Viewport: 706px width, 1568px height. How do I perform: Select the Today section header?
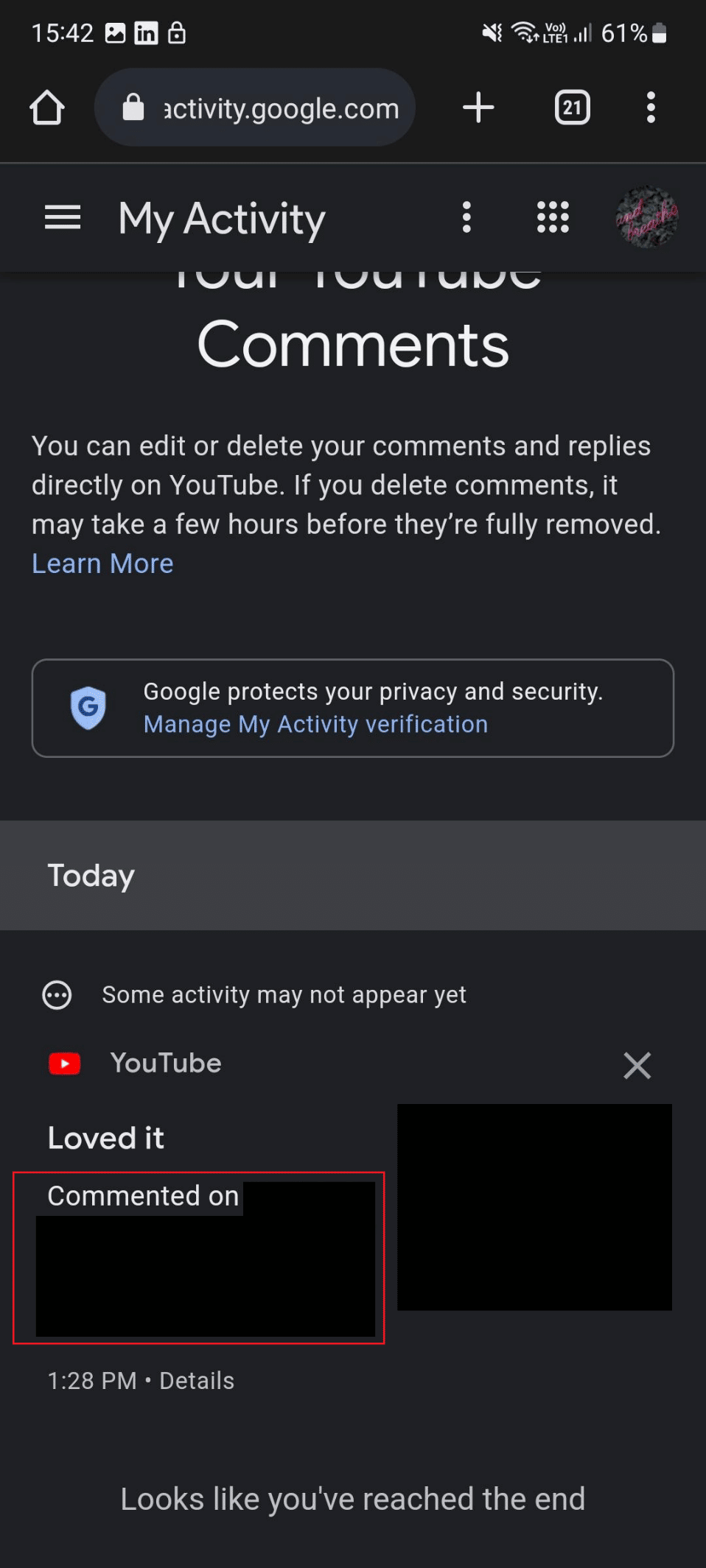coord(90,875)
